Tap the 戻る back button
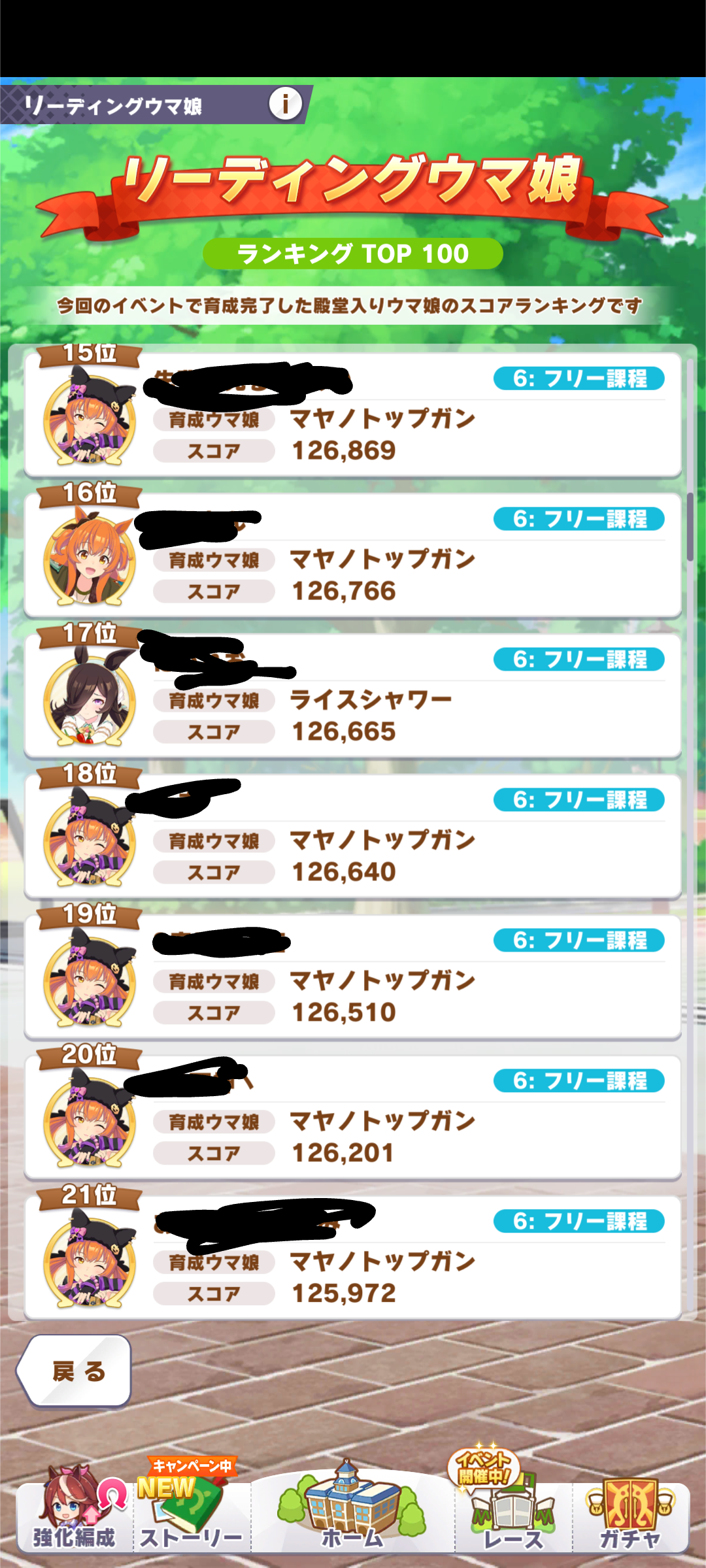This screenshot has width=706, height=1568. point(76,1371)
